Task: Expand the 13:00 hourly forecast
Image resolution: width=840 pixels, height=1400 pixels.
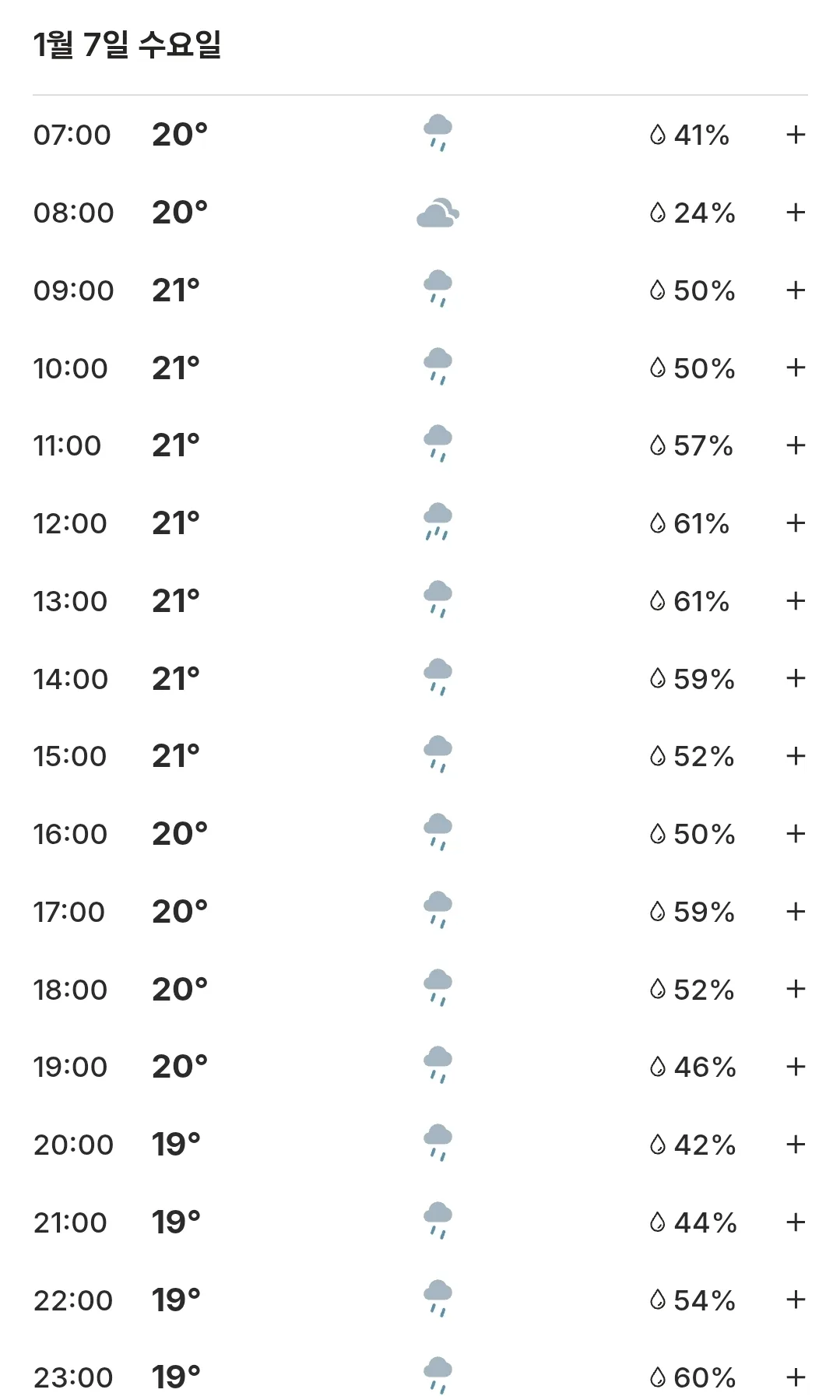Action: tap(795, 601)
